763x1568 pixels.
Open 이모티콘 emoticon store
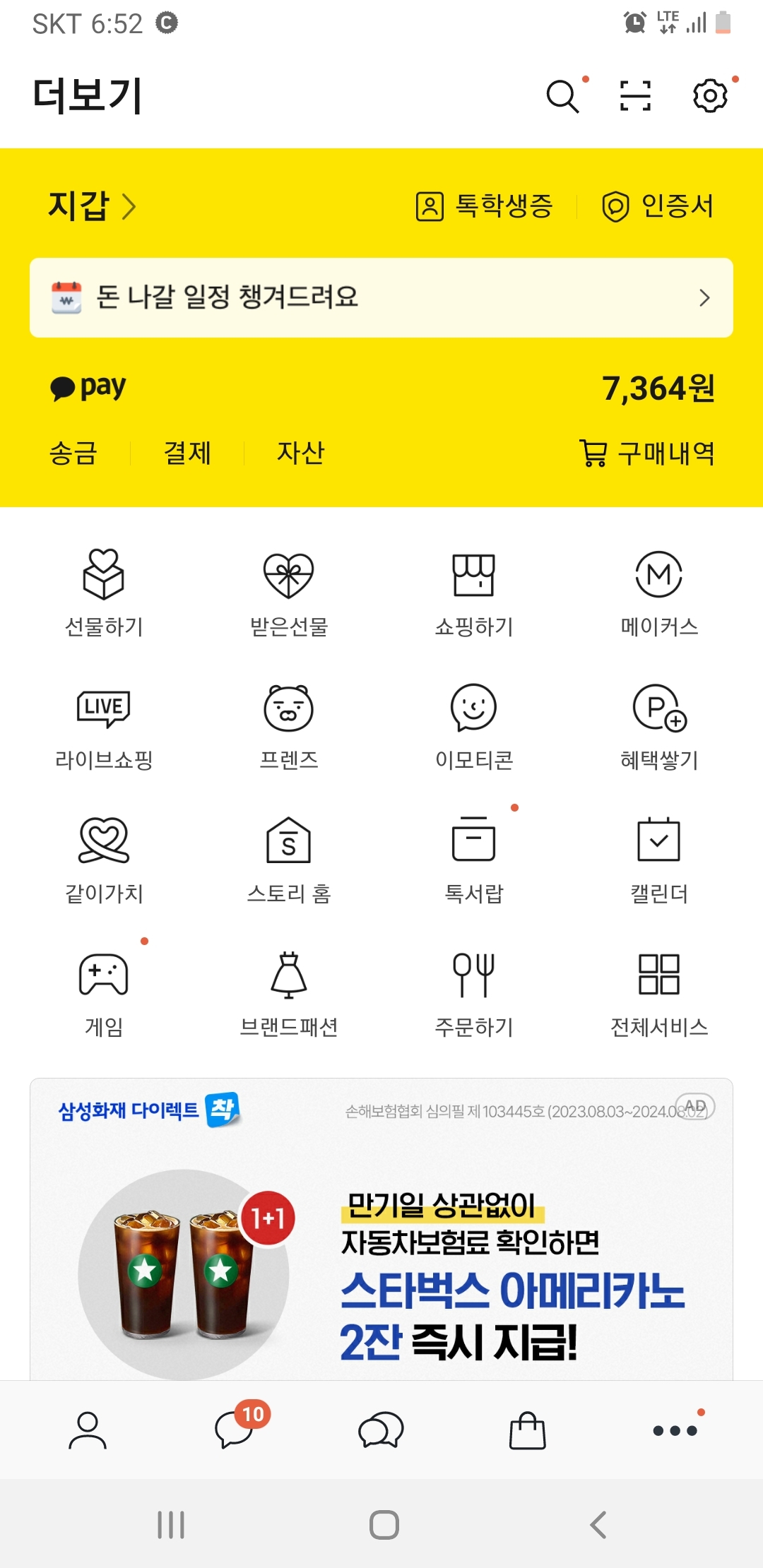pyautogui.click(x=474, y=725)
